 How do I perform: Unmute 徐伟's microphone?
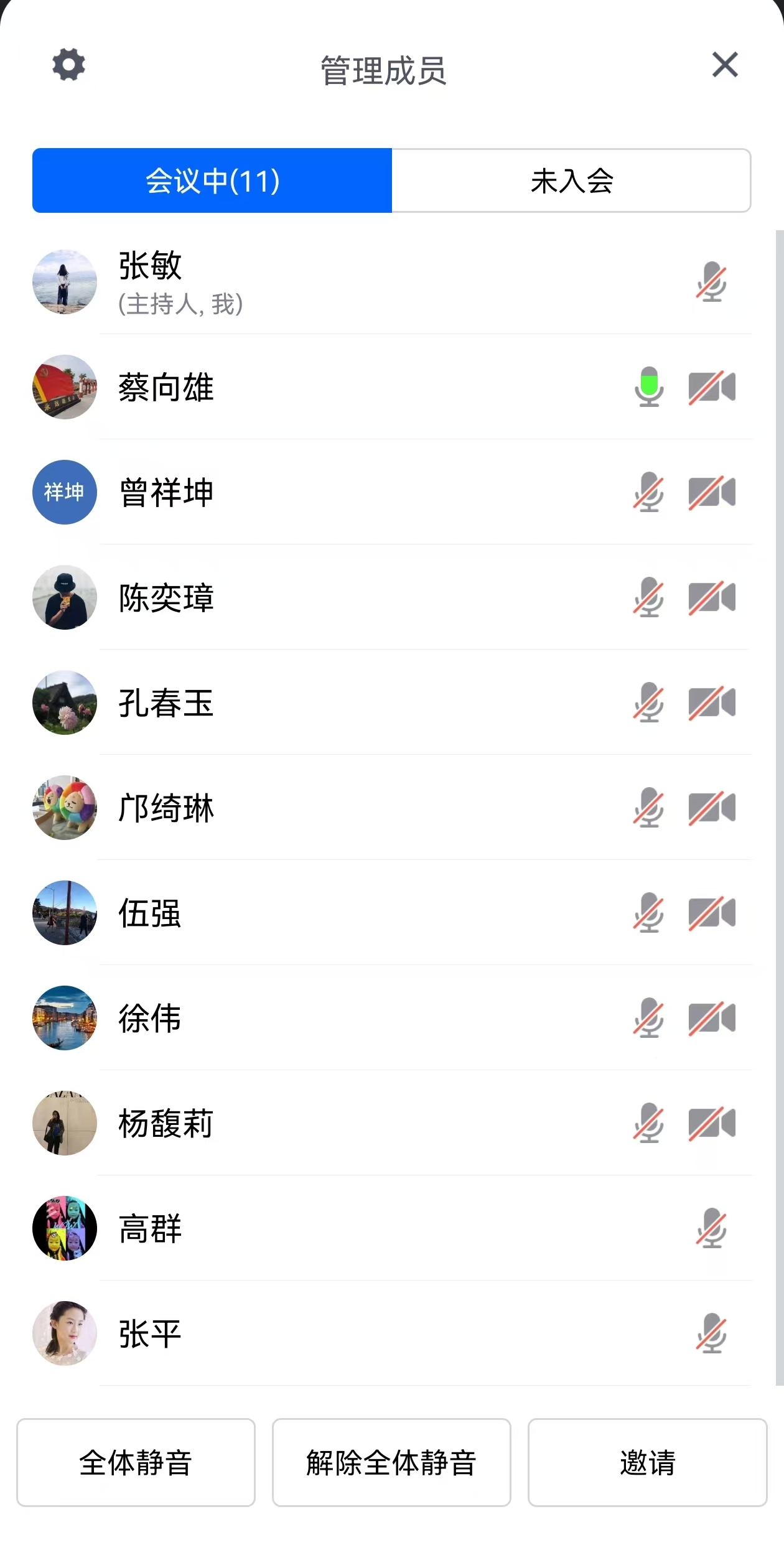point(649,1018)
